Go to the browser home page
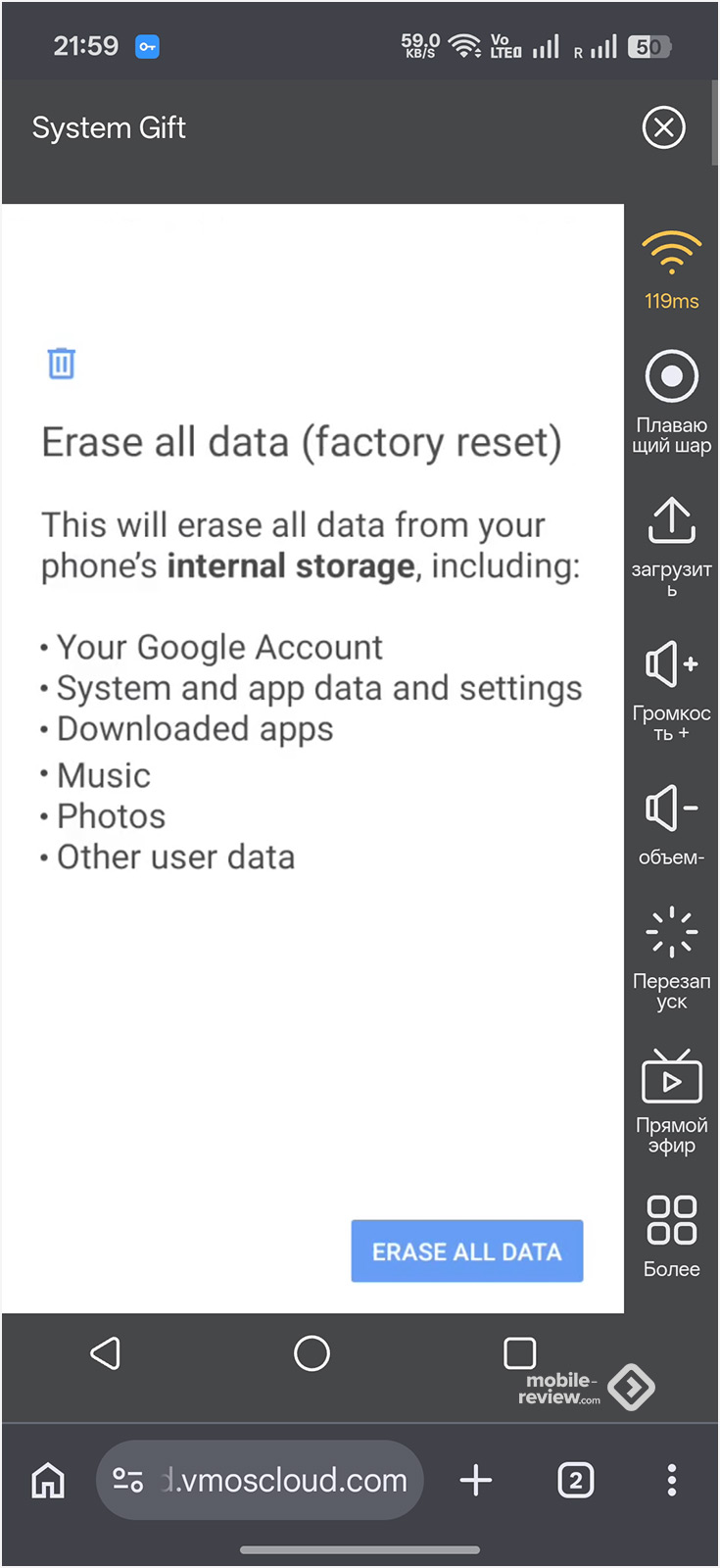Viewport: 720px width, 1568px height. tap(48, 1480)
